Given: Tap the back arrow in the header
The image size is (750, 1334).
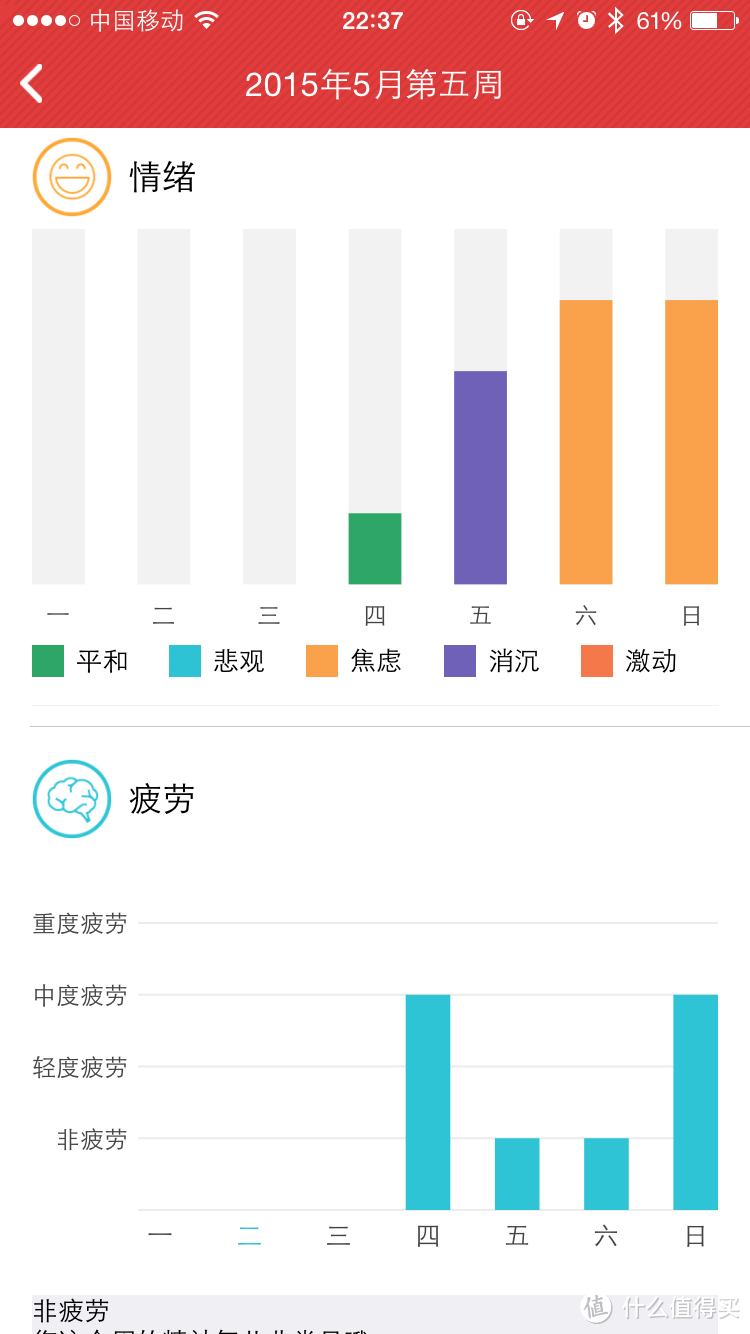Looking at the screenshot, I should 30,83.
